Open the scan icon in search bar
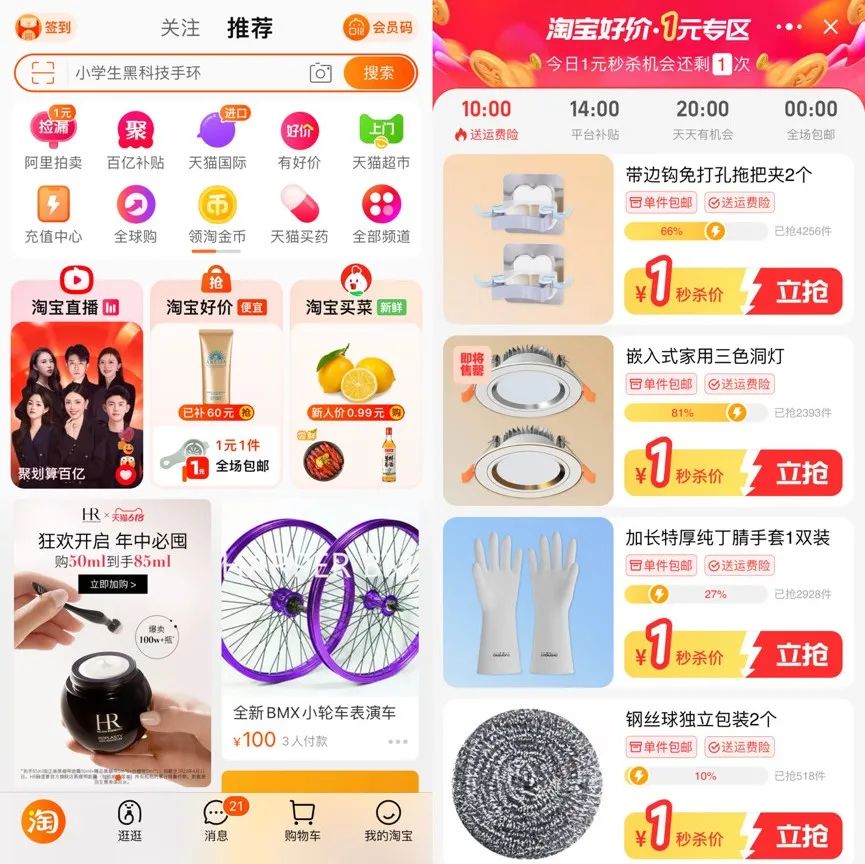865x864 pixels. (43, 73)
